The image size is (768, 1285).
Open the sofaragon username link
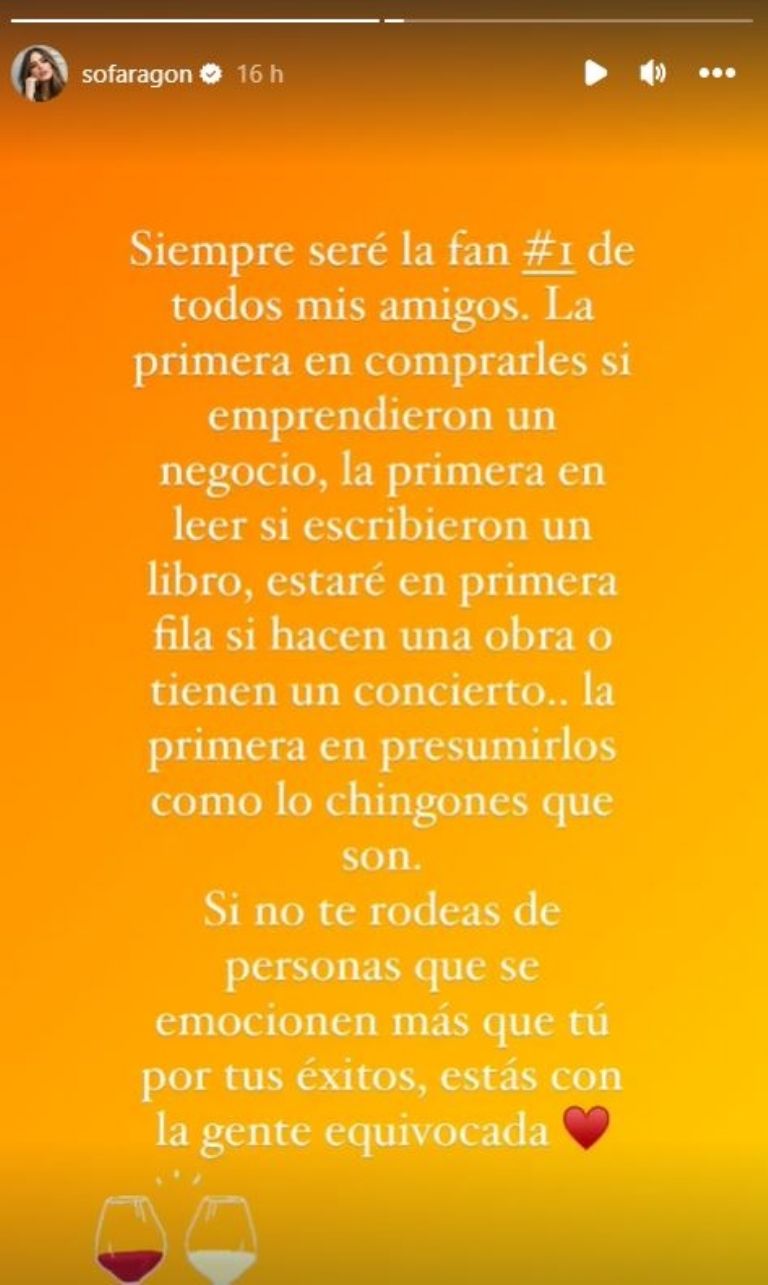coord(137,74)
